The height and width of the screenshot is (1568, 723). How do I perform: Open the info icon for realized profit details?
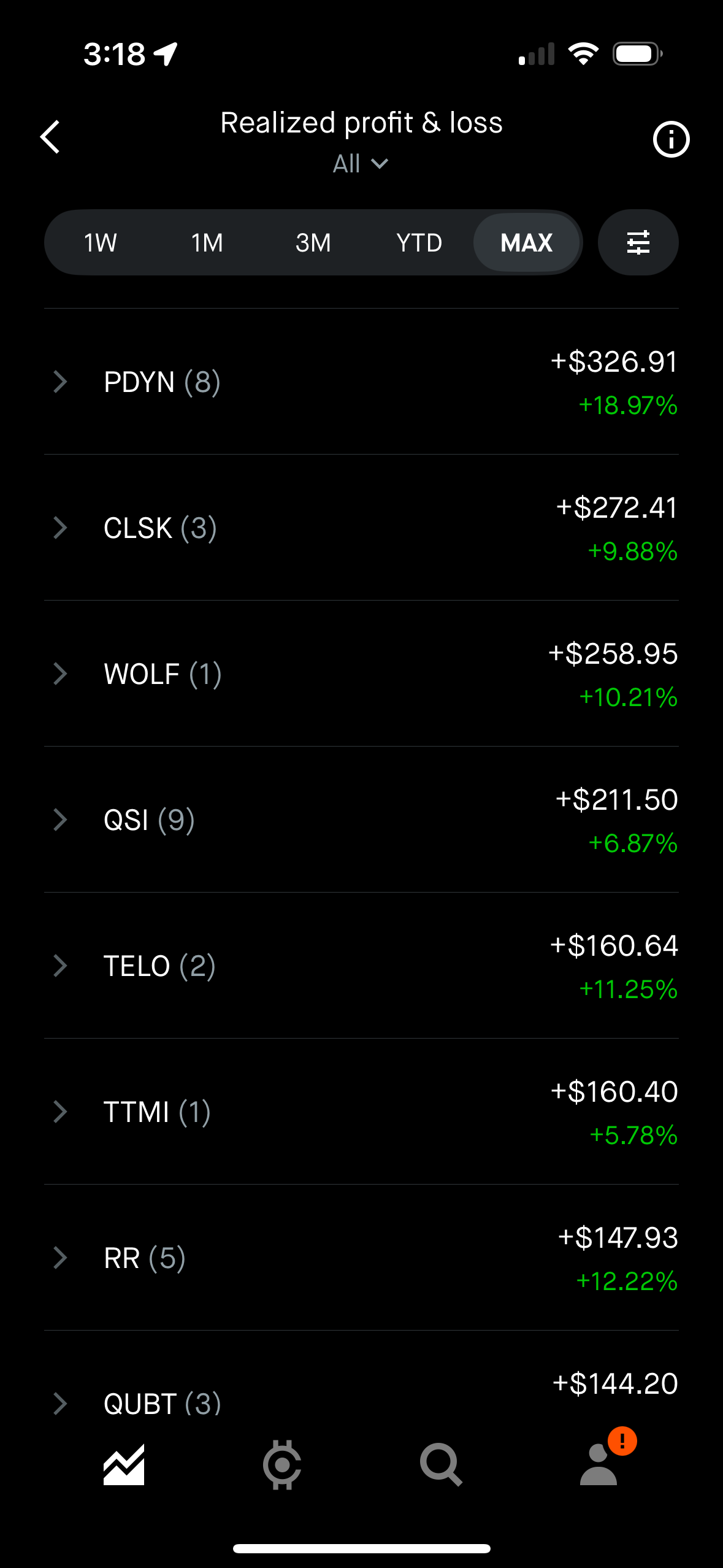(671, 139)
